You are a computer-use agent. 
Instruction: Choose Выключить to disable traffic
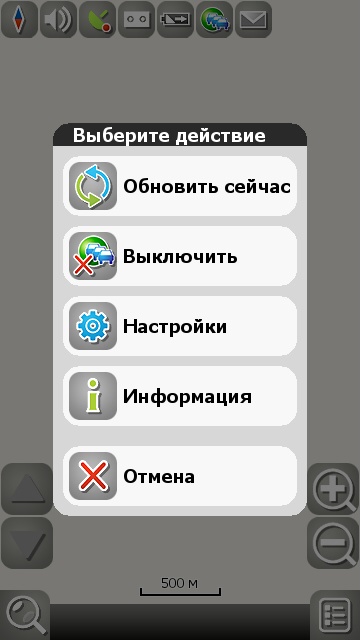[180, 256]
